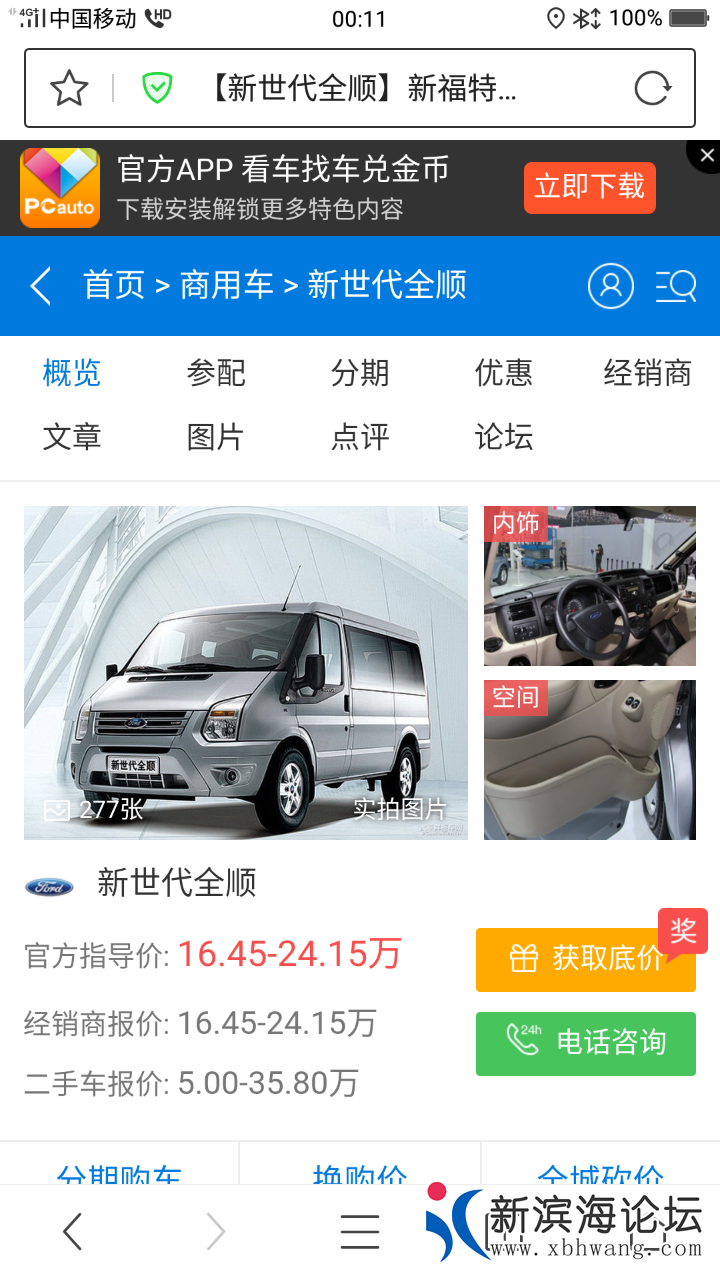
Task: Open the 经销商 tab
Action: pos(647,373)
